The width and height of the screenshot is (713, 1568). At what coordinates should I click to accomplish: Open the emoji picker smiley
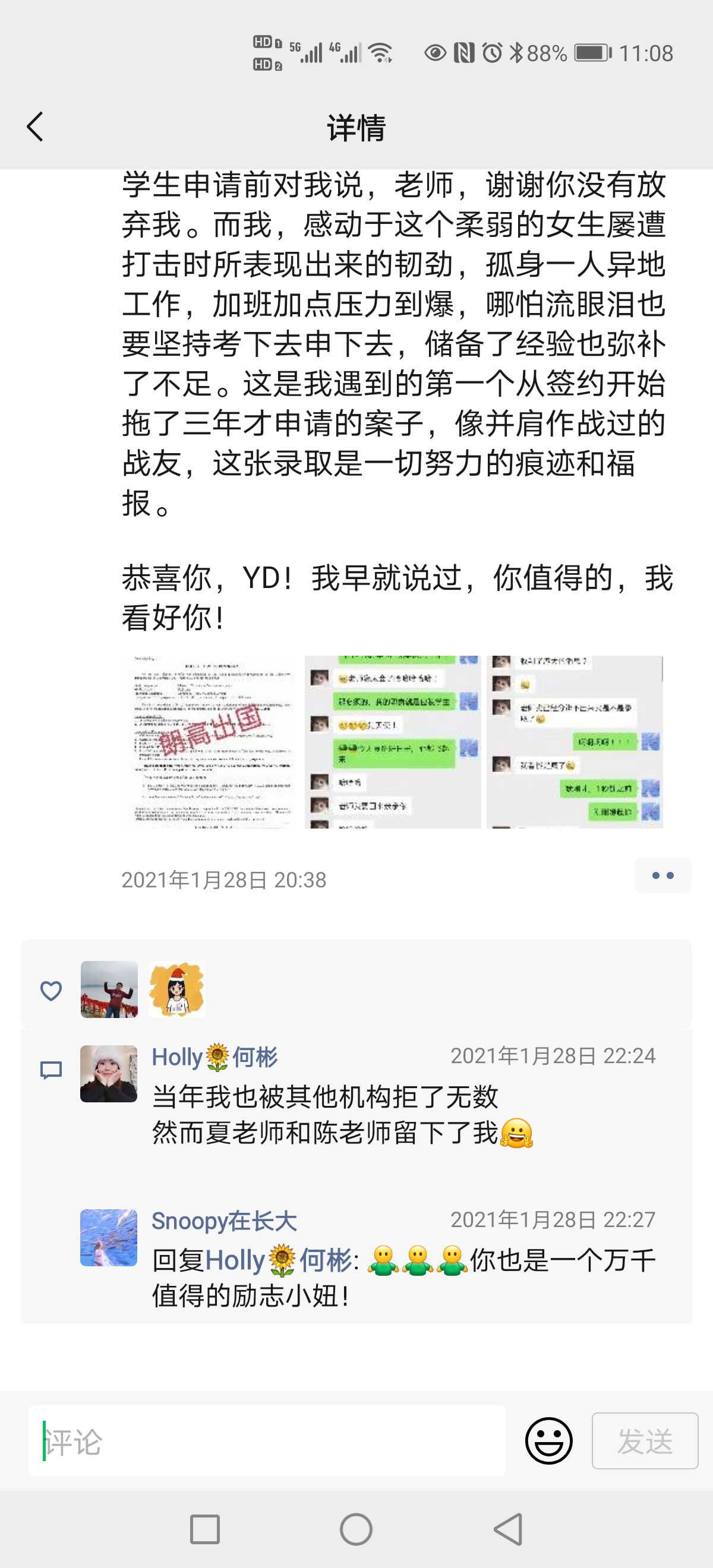click(548, 1441)
